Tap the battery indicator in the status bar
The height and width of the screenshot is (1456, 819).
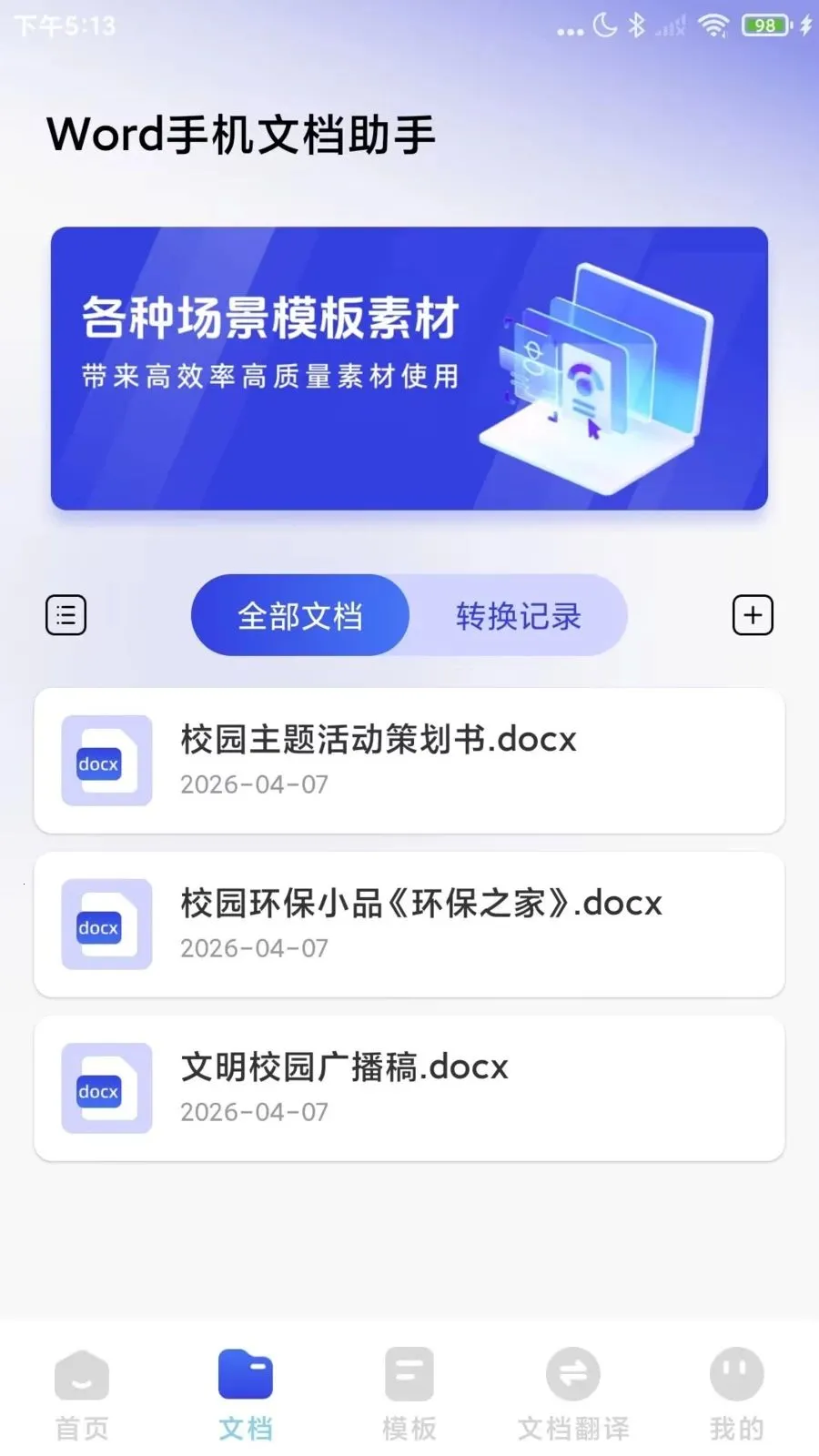[764, 27]
